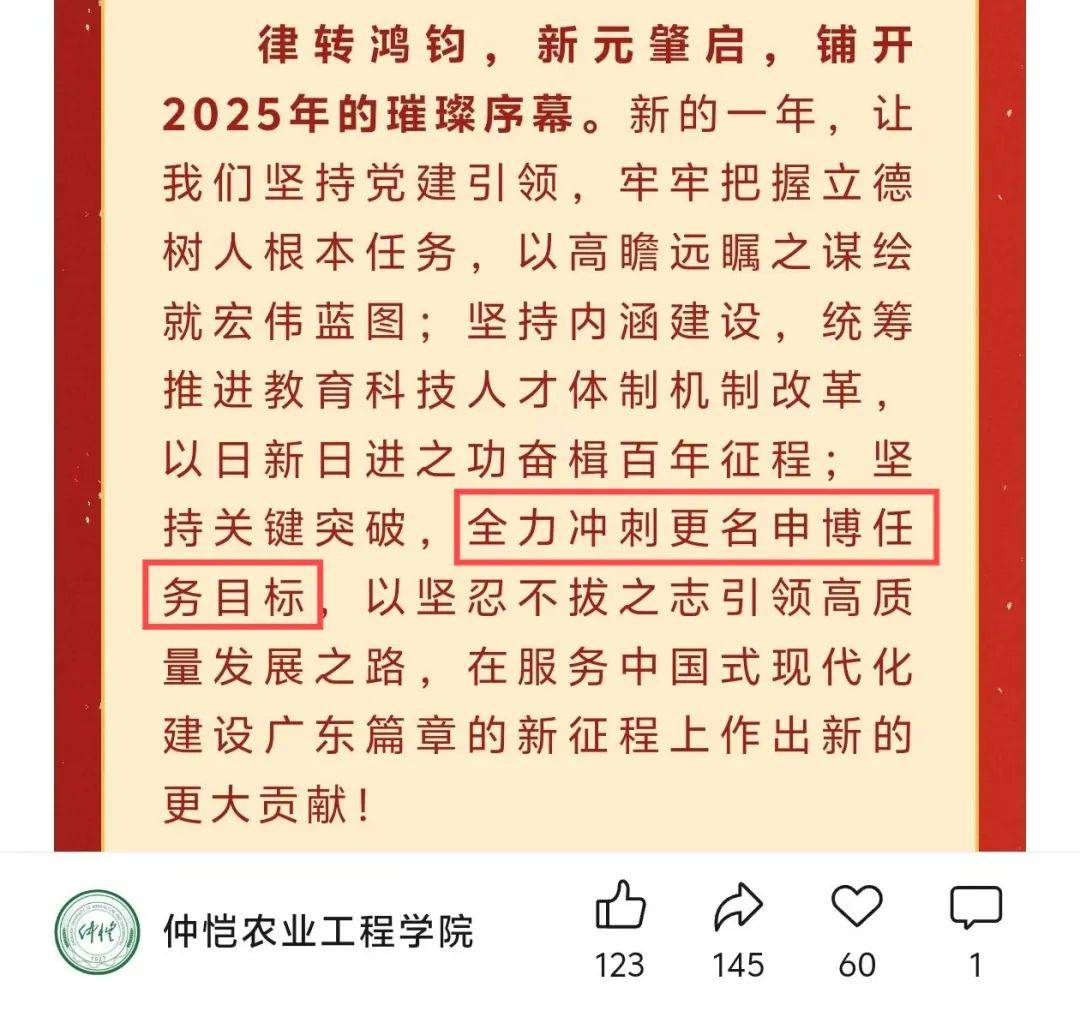Tap the heart icon to favorite
Screen dimensions: 1080x1011
856,908
